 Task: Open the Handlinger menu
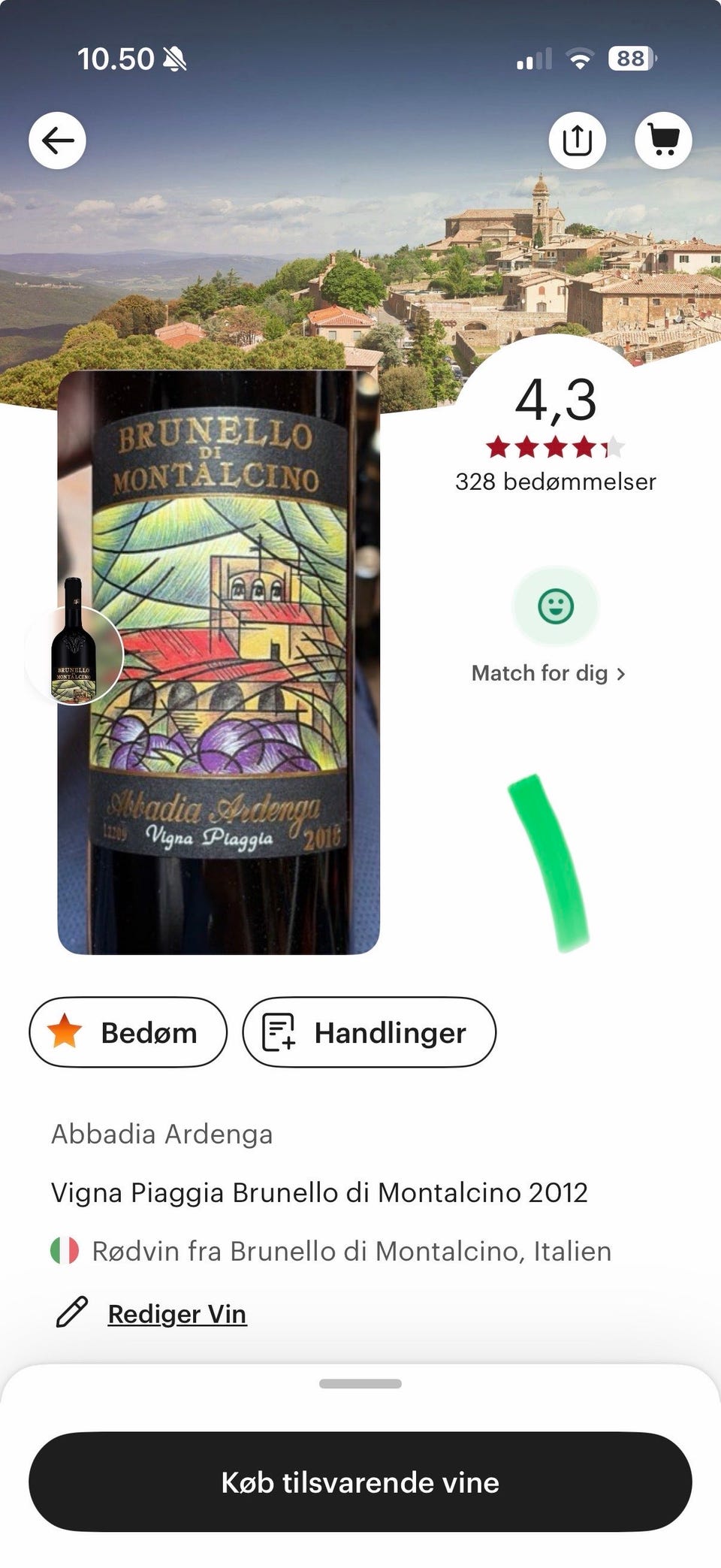(x=370, y=1032)
